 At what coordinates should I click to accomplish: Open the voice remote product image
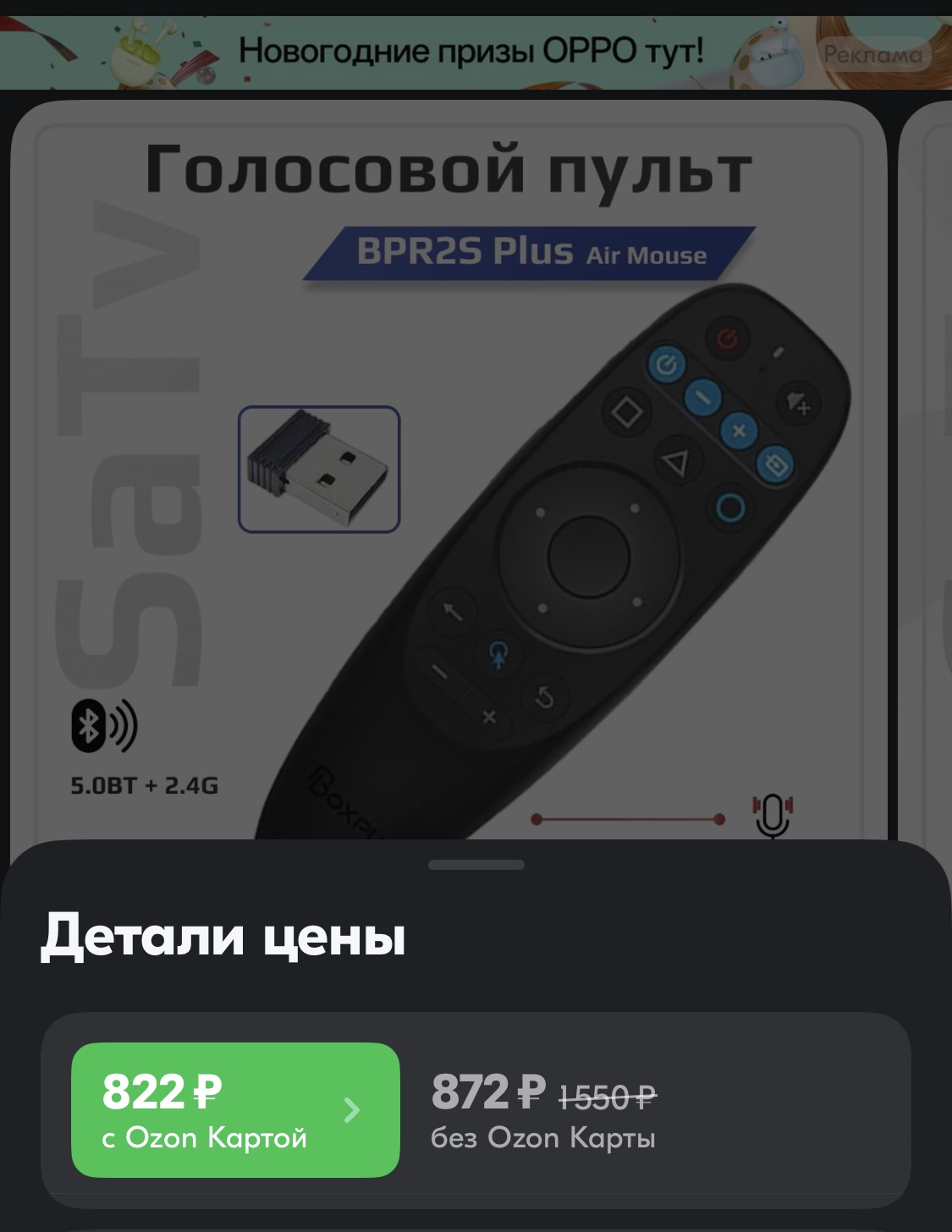coord(448,474)
